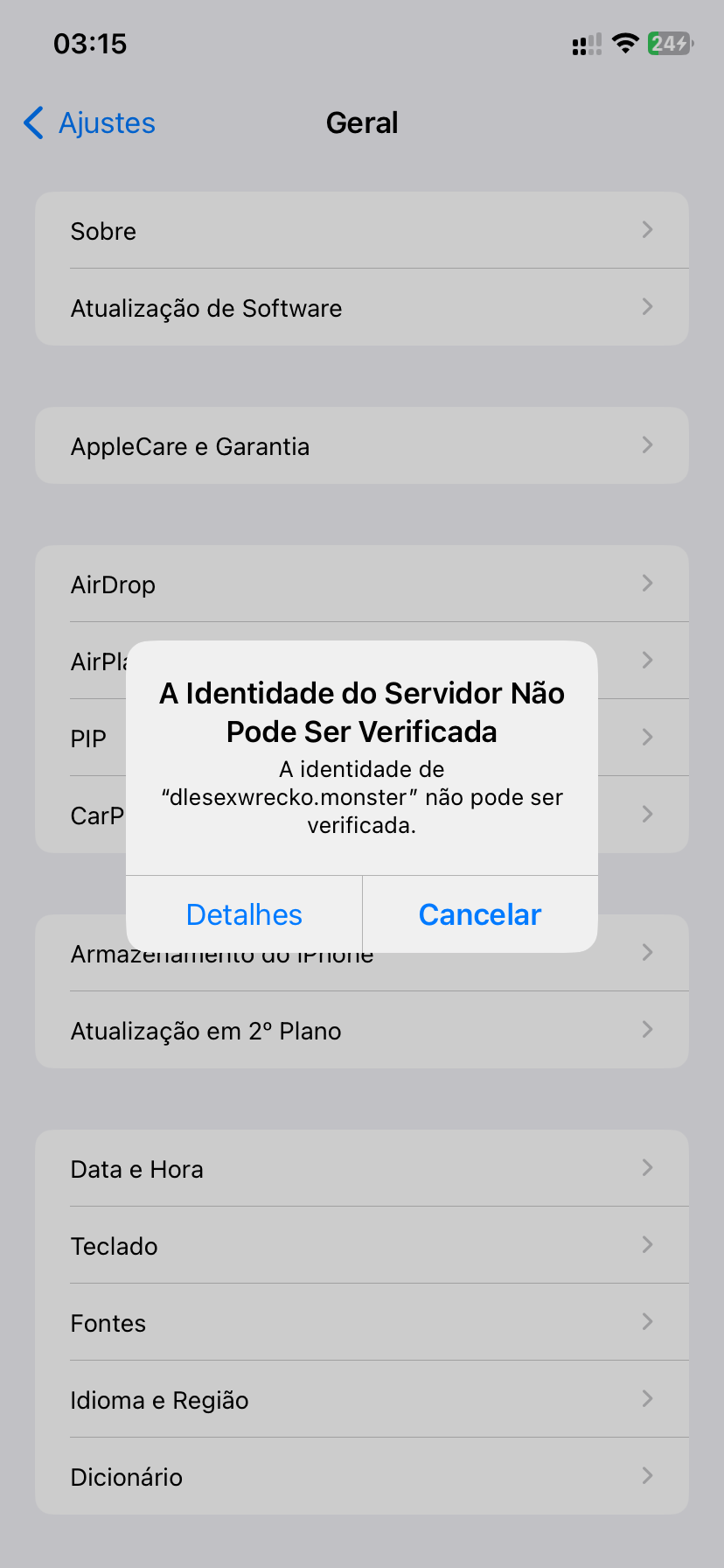Open AirDrop settings
724x1568 pixels.
click(x=362, y=584)
